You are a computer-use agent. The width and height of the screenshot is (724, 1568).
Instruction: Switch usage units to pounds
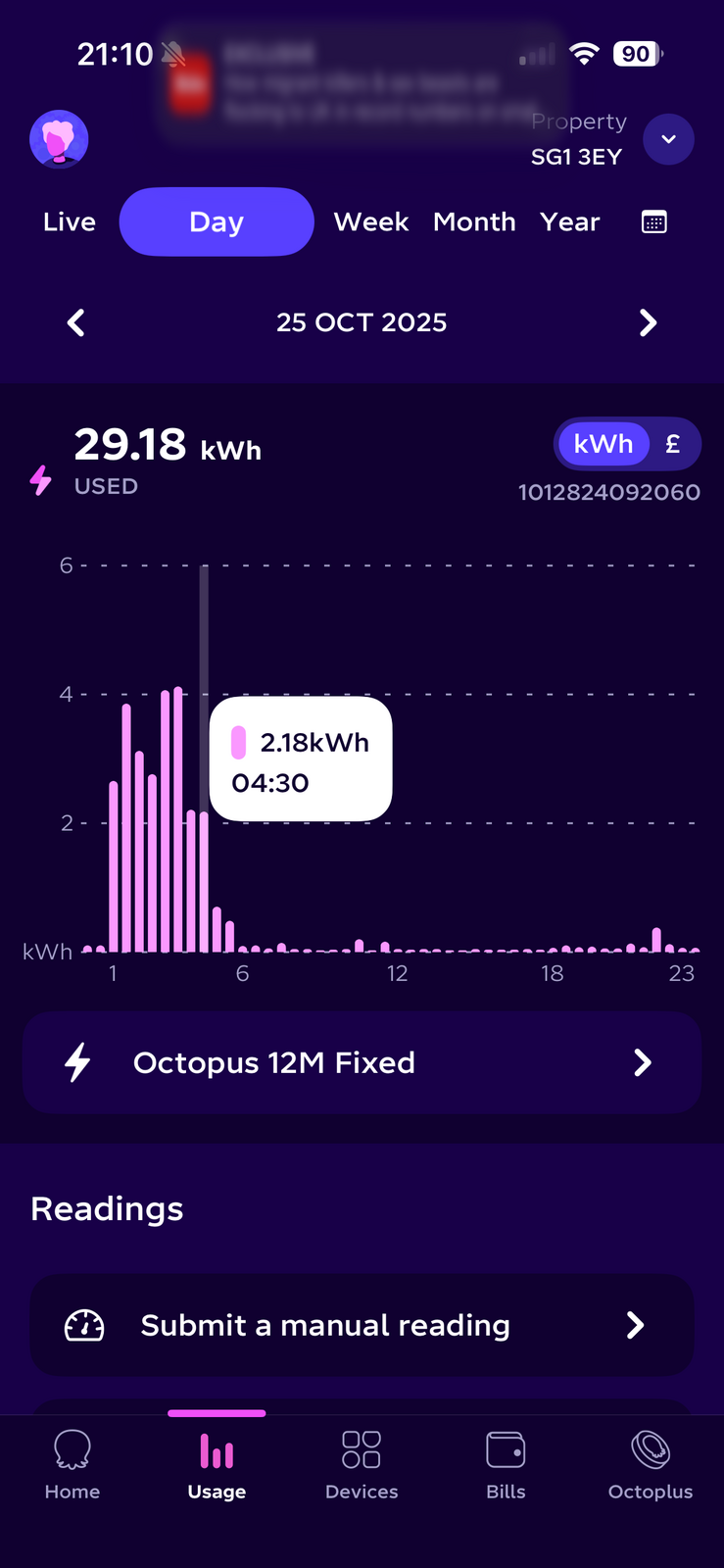point(673,445)
